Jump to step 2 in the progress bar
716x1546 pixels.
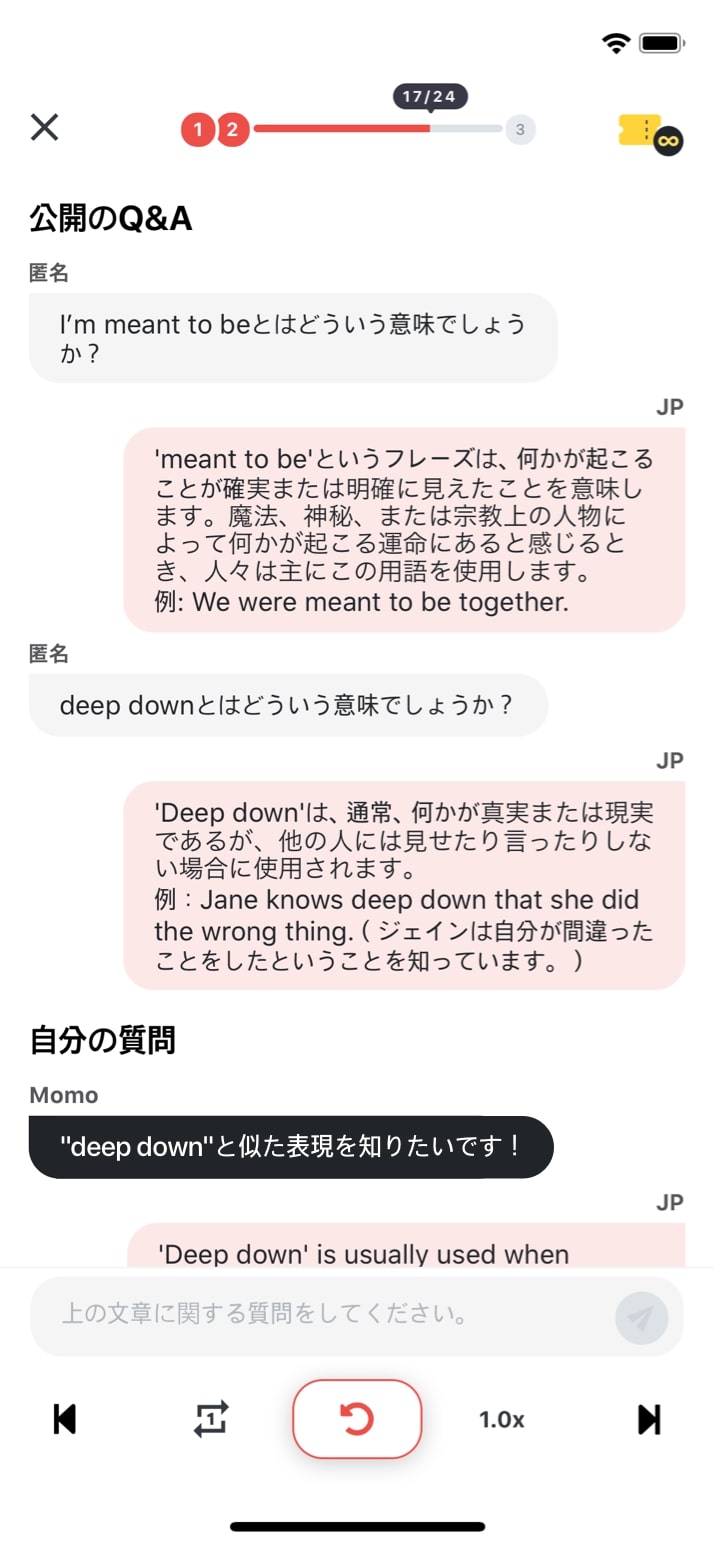point(232,129)
